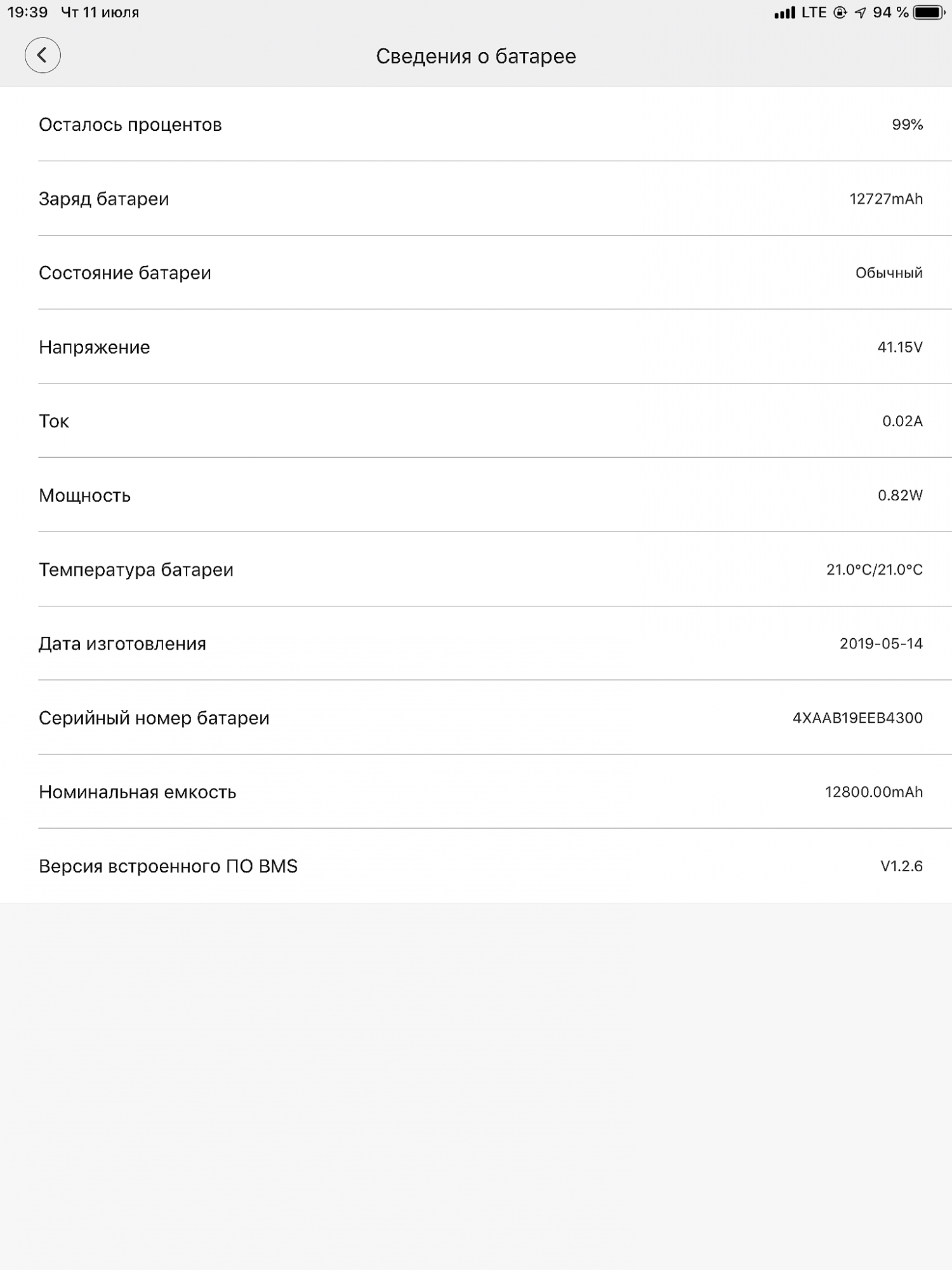952x1270 pixels.
Task: Go back from battery info screen
Action: coord(43,55)
